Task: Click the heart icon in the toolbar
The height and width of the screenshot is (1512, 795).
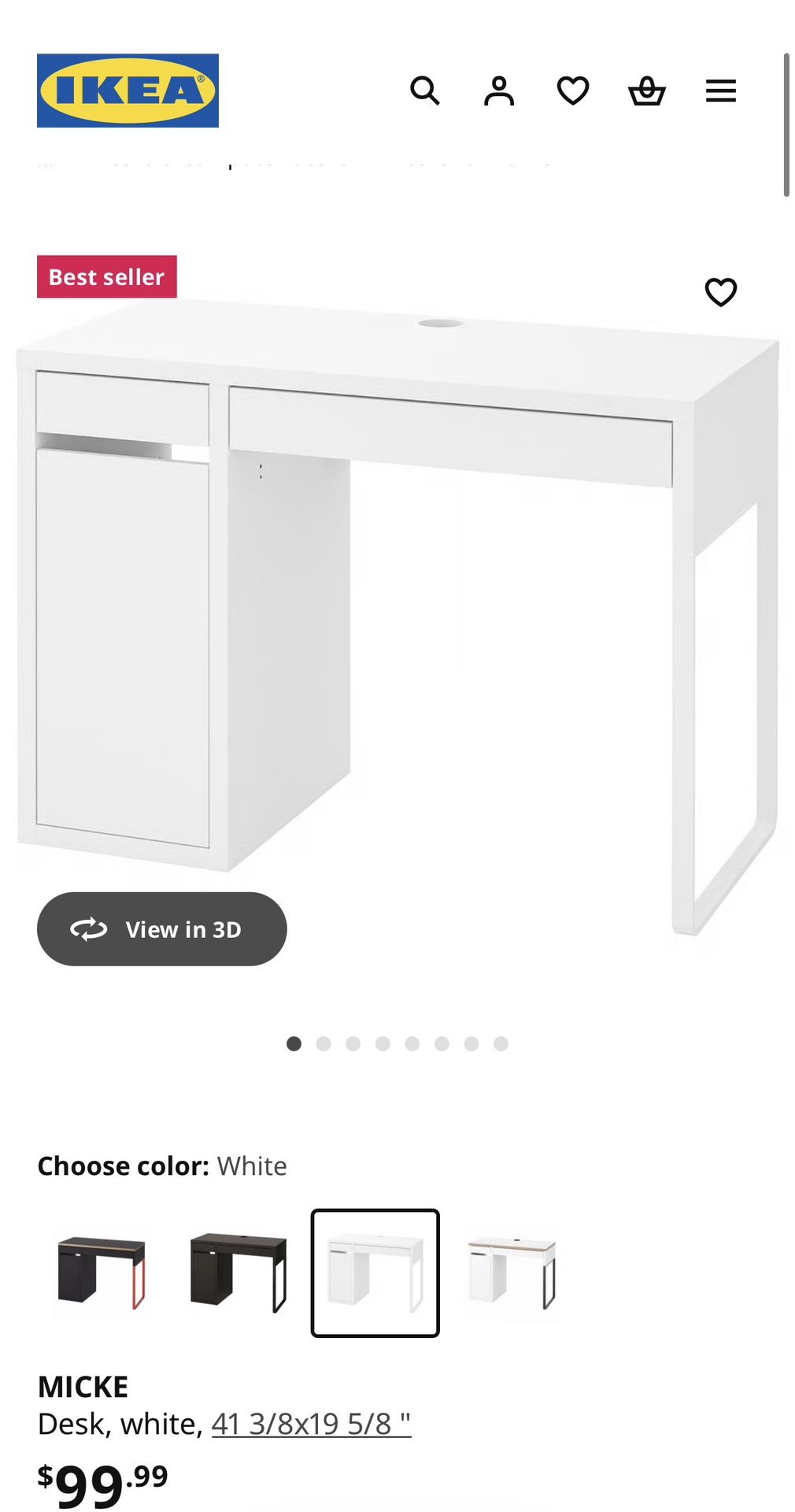Action: [574, 91]
